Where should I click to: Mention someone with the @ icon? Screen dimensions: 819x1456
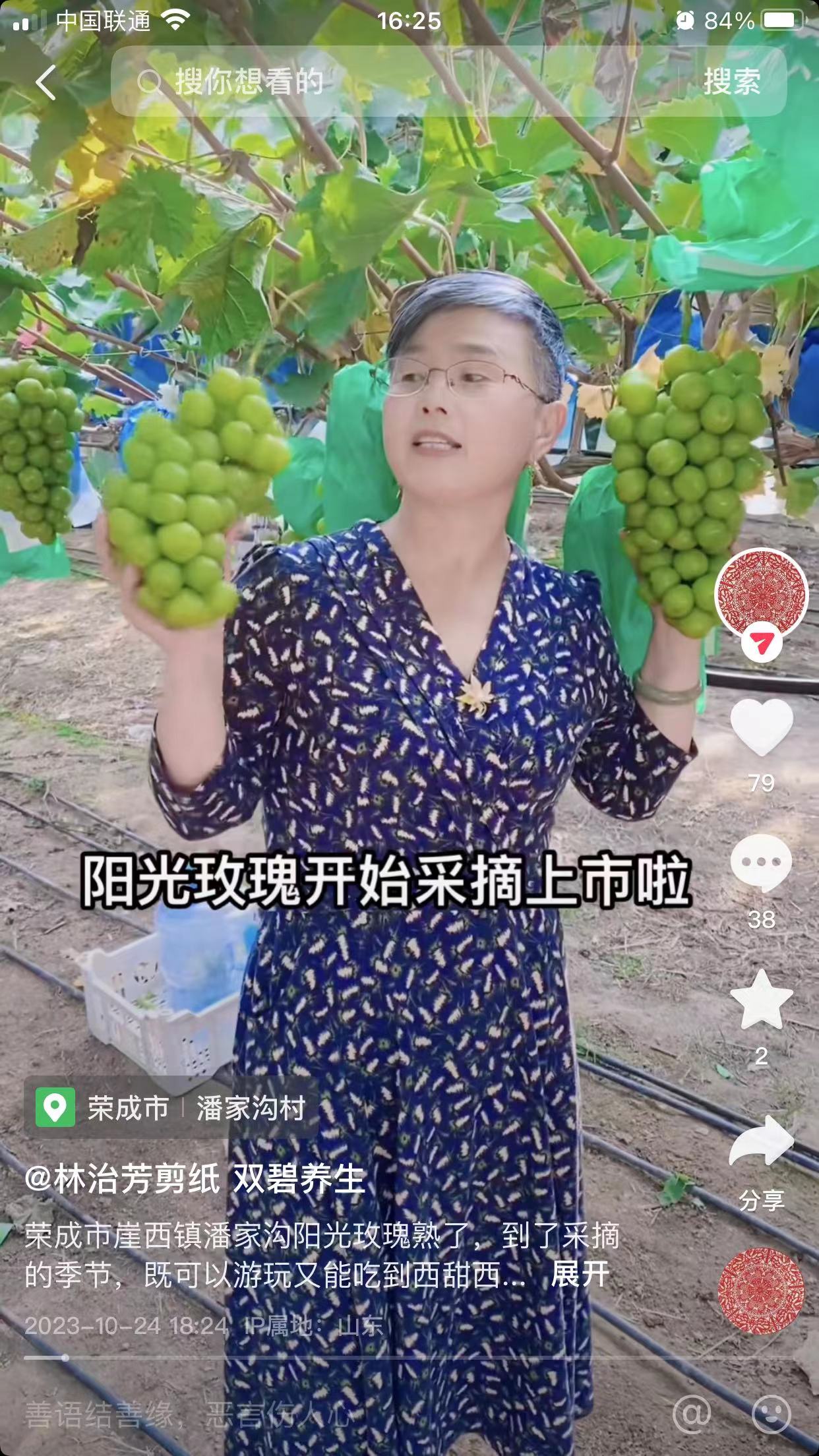(692, 1413)
